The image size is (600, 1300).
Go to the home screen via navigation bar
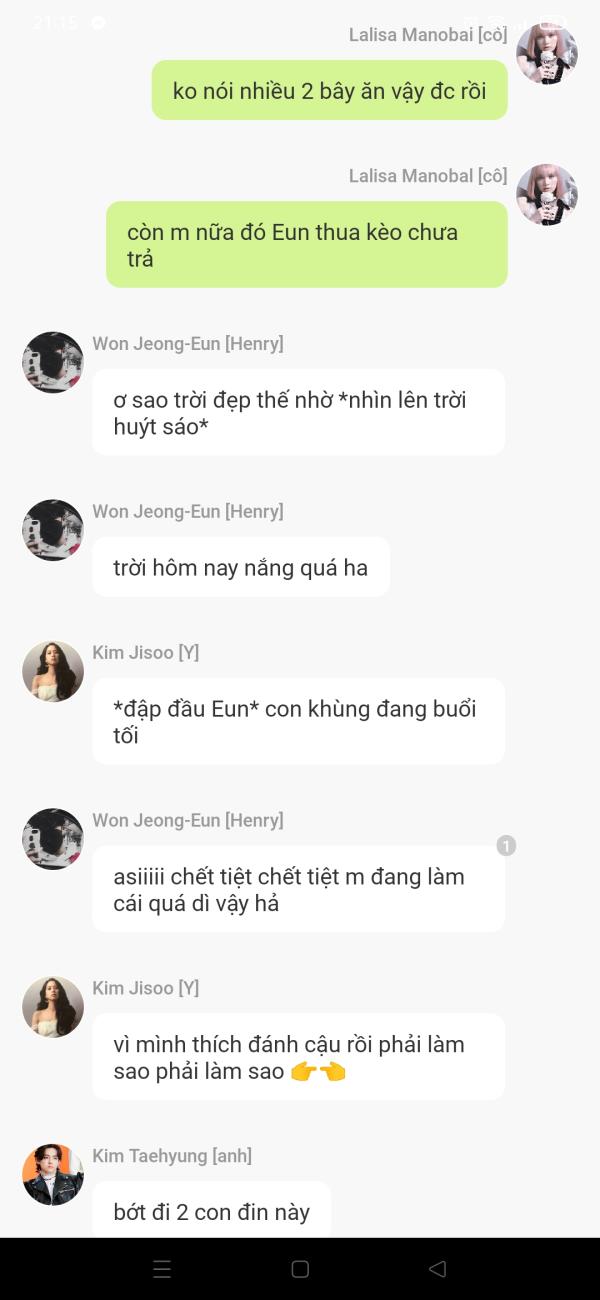click(x=300, y=1269)
